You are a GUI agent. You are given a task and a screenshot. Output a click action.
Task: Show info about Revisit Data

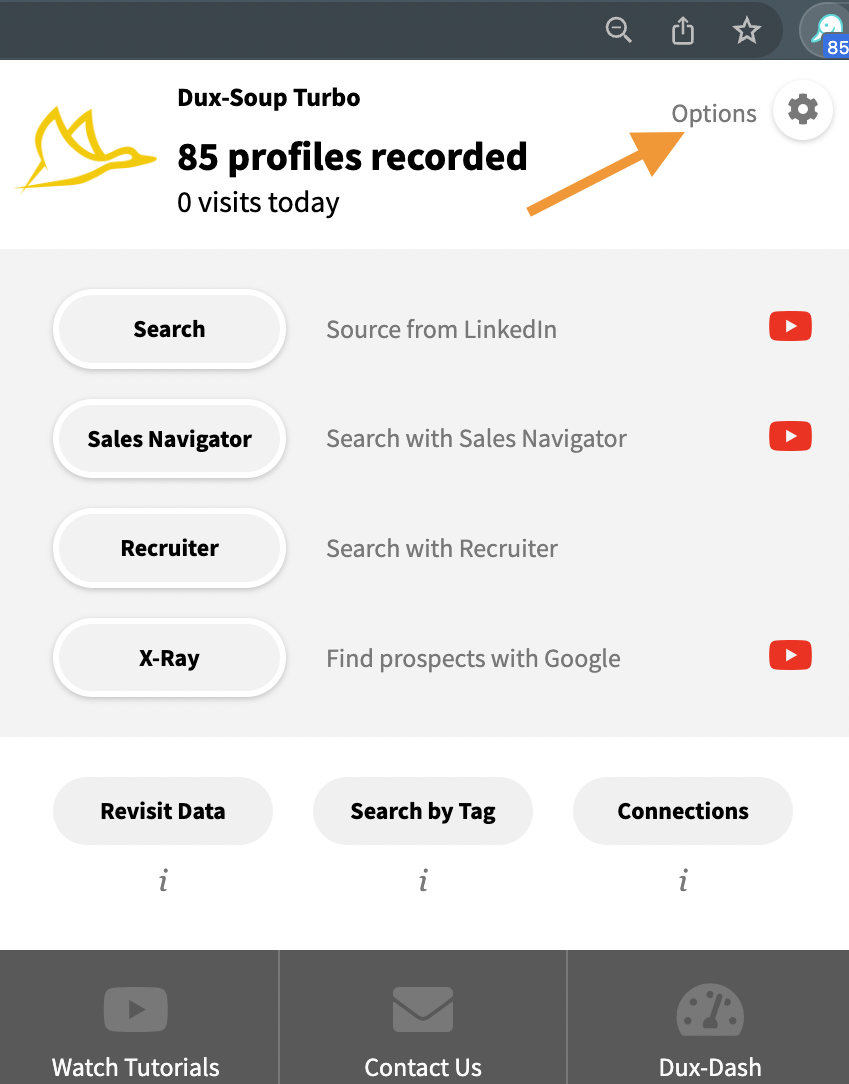[x=163, y=881]
